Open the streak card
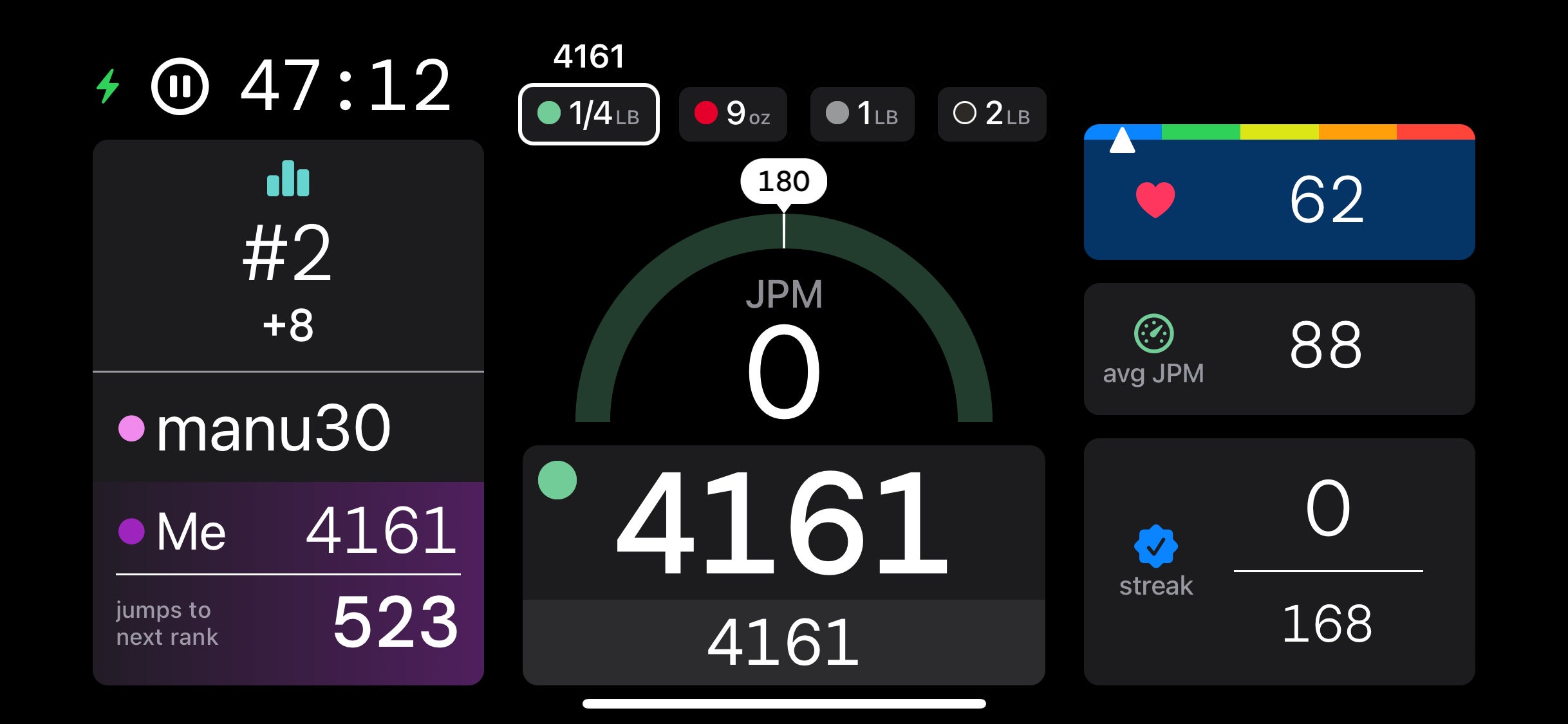 1279,561
